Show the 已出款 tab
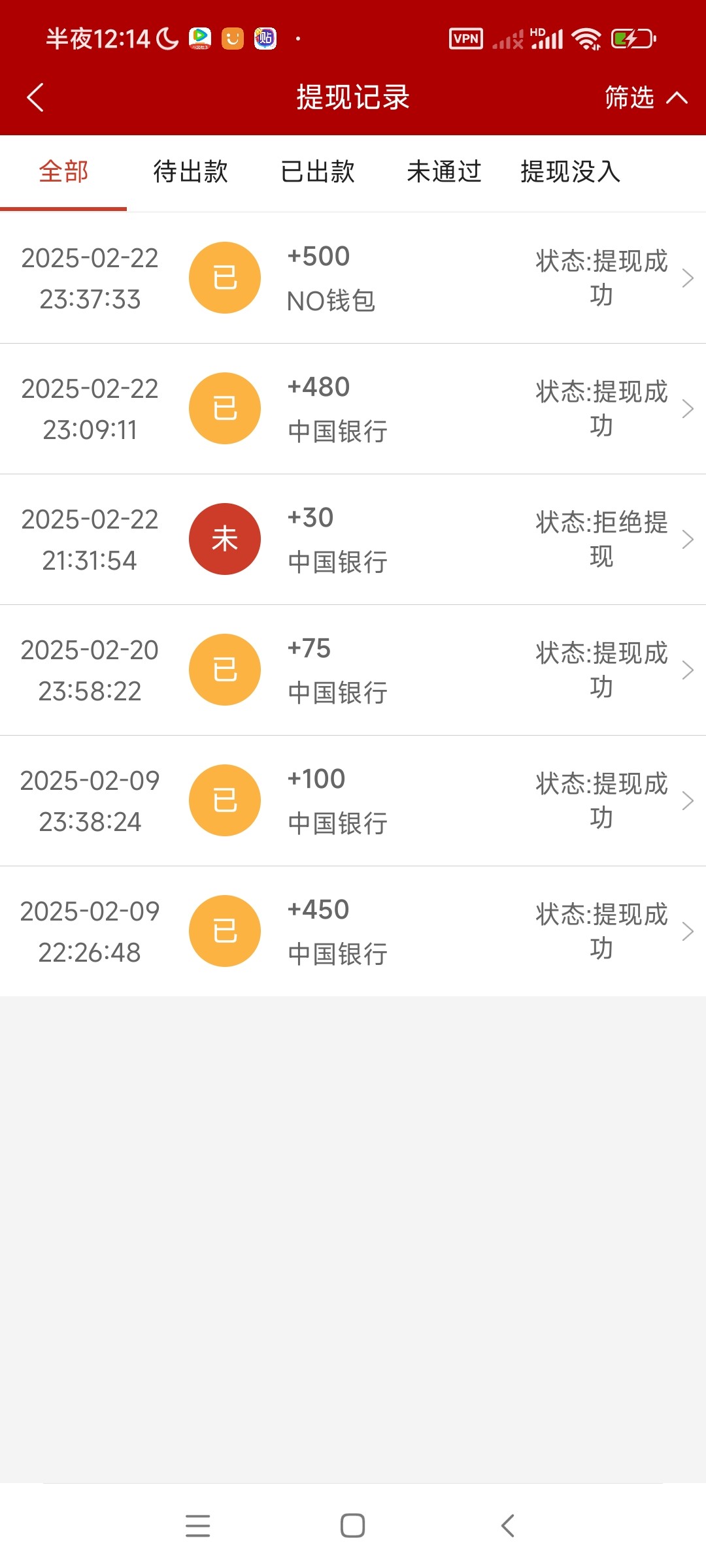706x1568 pixels. [317, 172]
